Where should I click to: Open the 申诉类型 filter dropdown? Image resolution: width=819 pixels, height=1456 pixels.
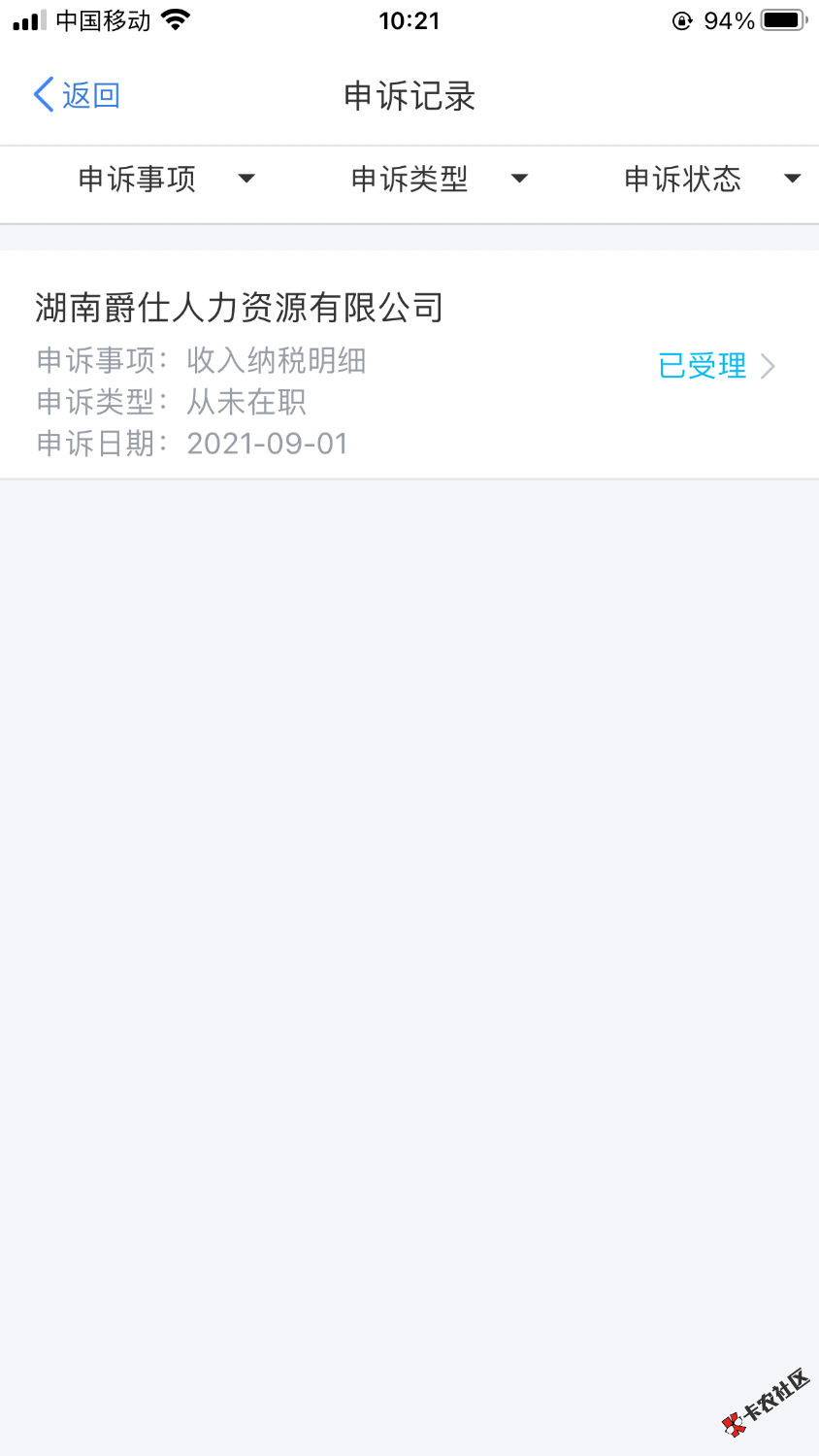tap(439, 179)
